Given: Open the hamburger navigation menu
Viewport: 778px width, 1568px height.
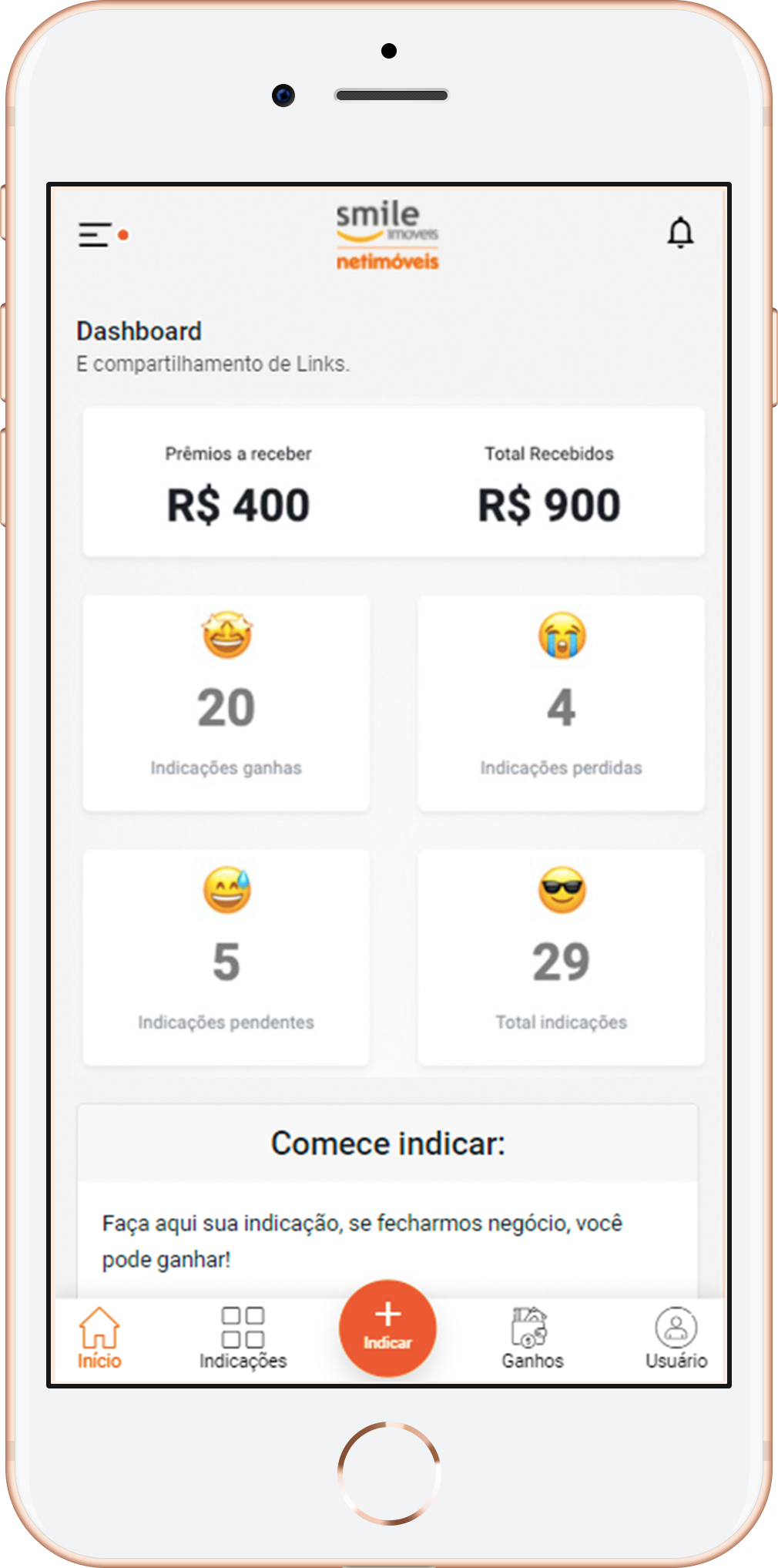Looking at the screenshot, I should [92, 233].
